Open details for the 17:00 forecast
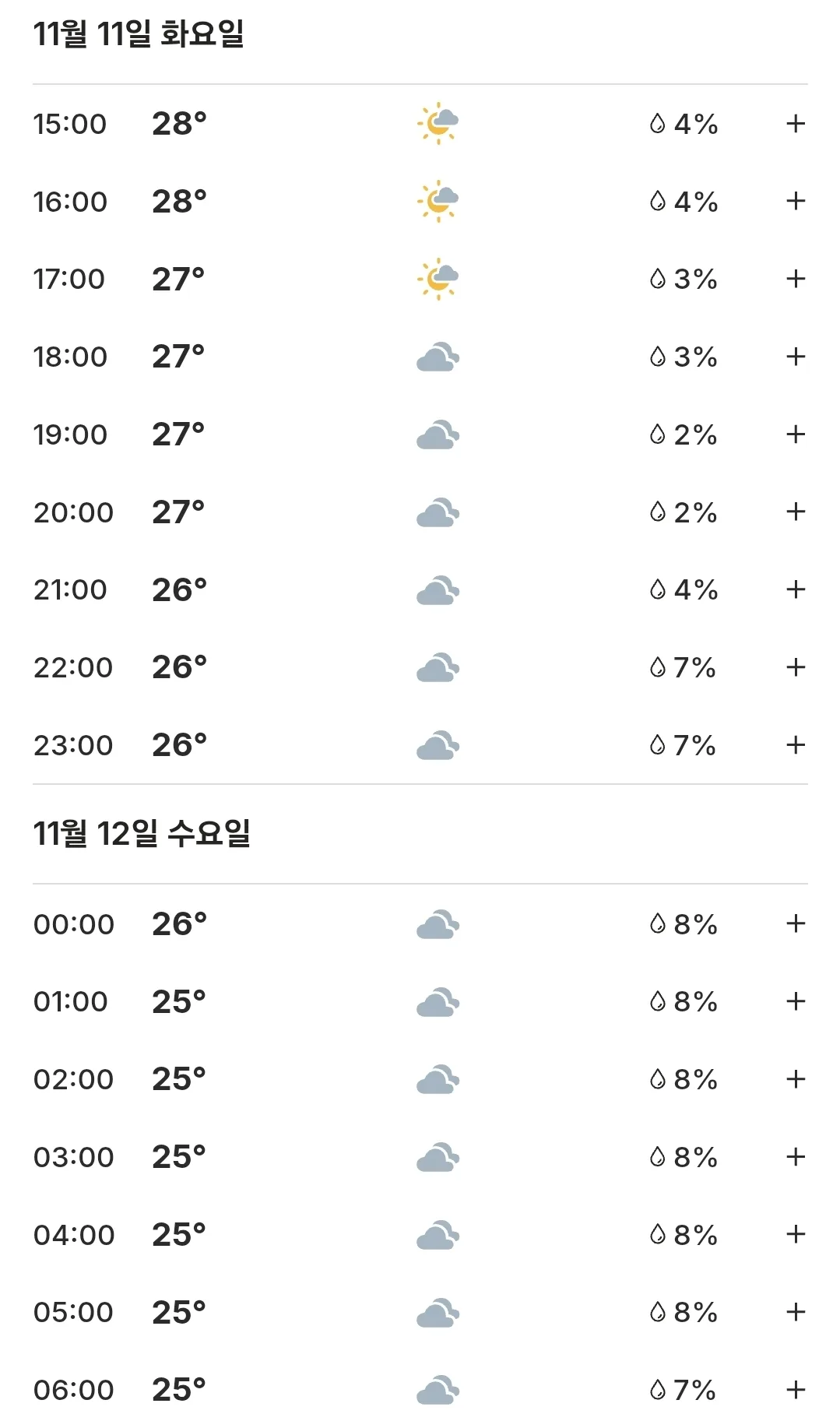Image resolution: width=840 pixels, height=1421 pixels. pos(795,279)
